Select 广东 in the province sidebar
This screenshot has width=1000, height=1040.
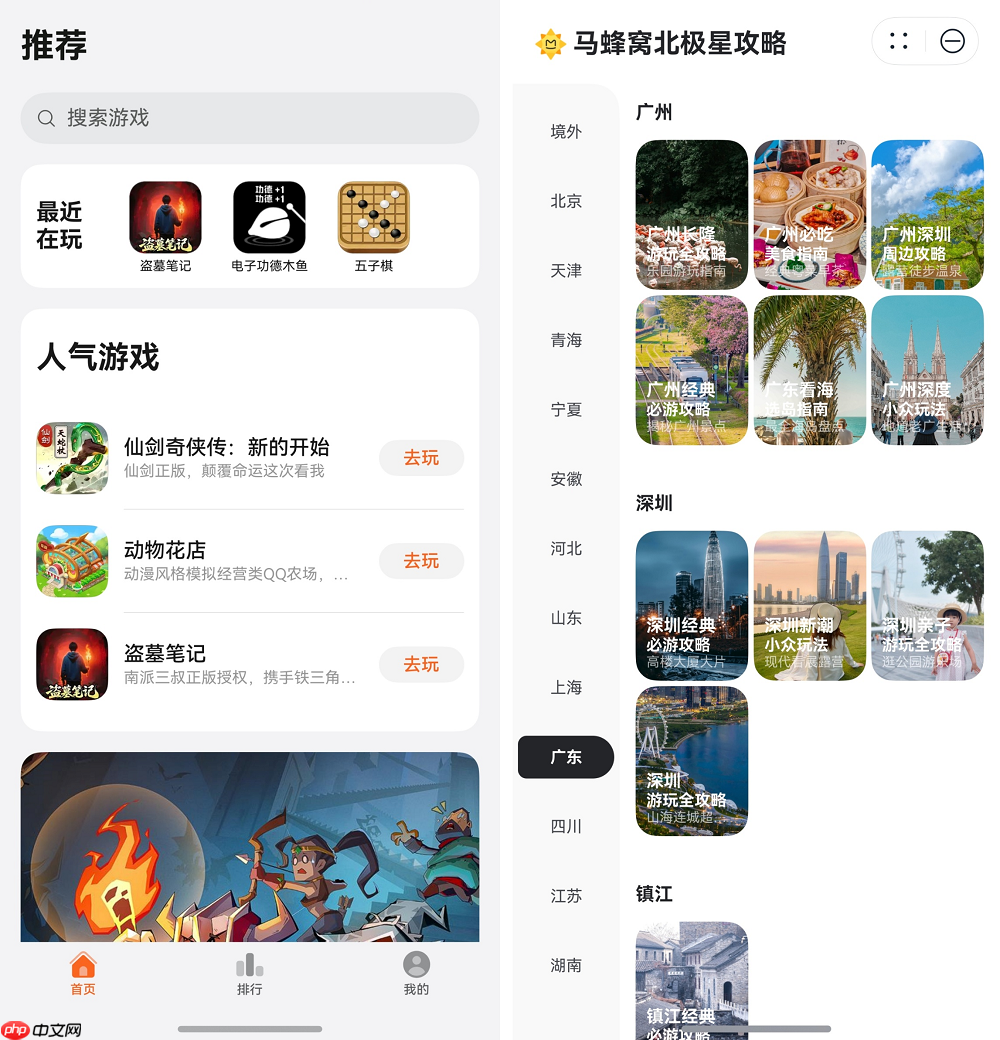tap(565, 757)
